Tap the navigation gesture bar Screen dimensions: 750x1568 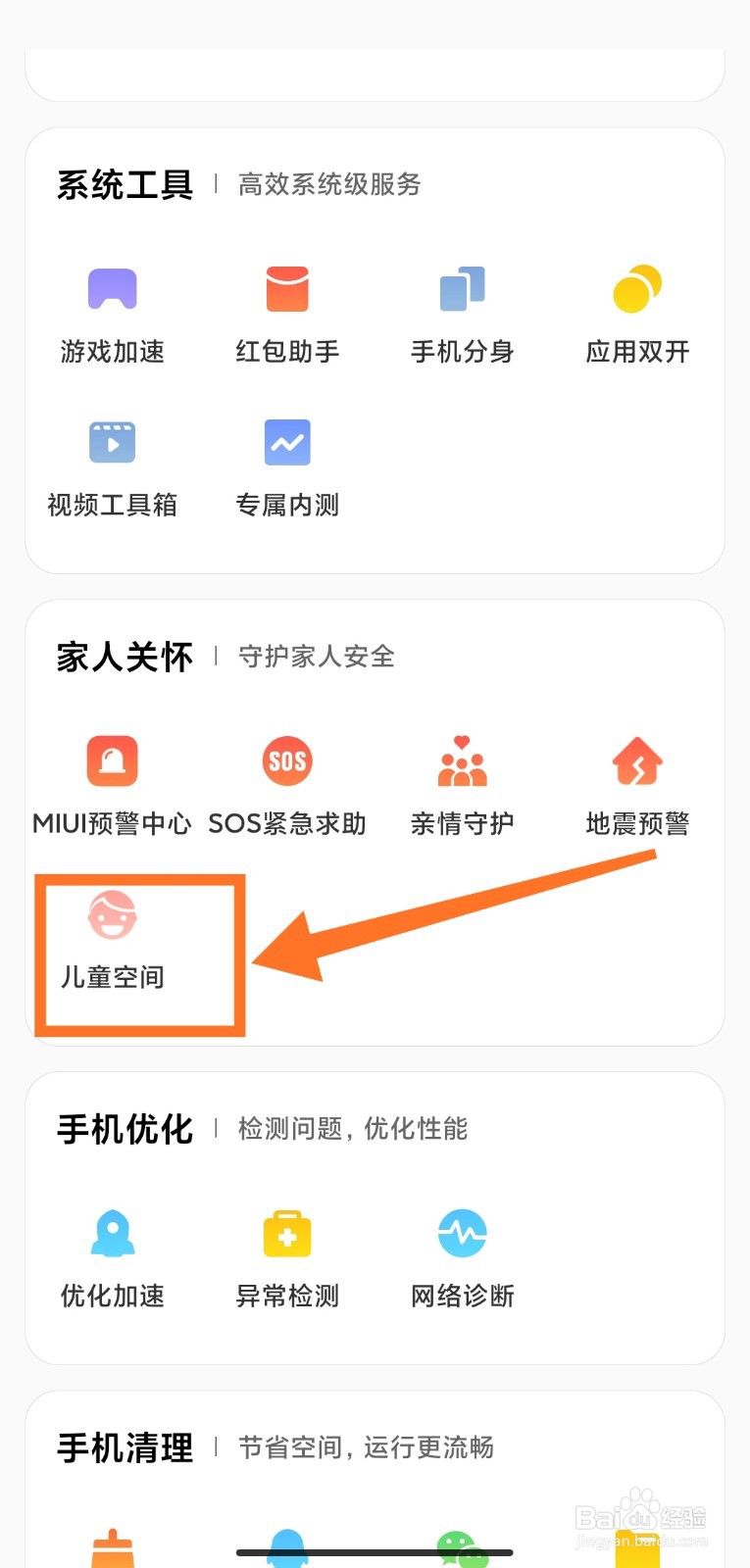coord(375,1553)
